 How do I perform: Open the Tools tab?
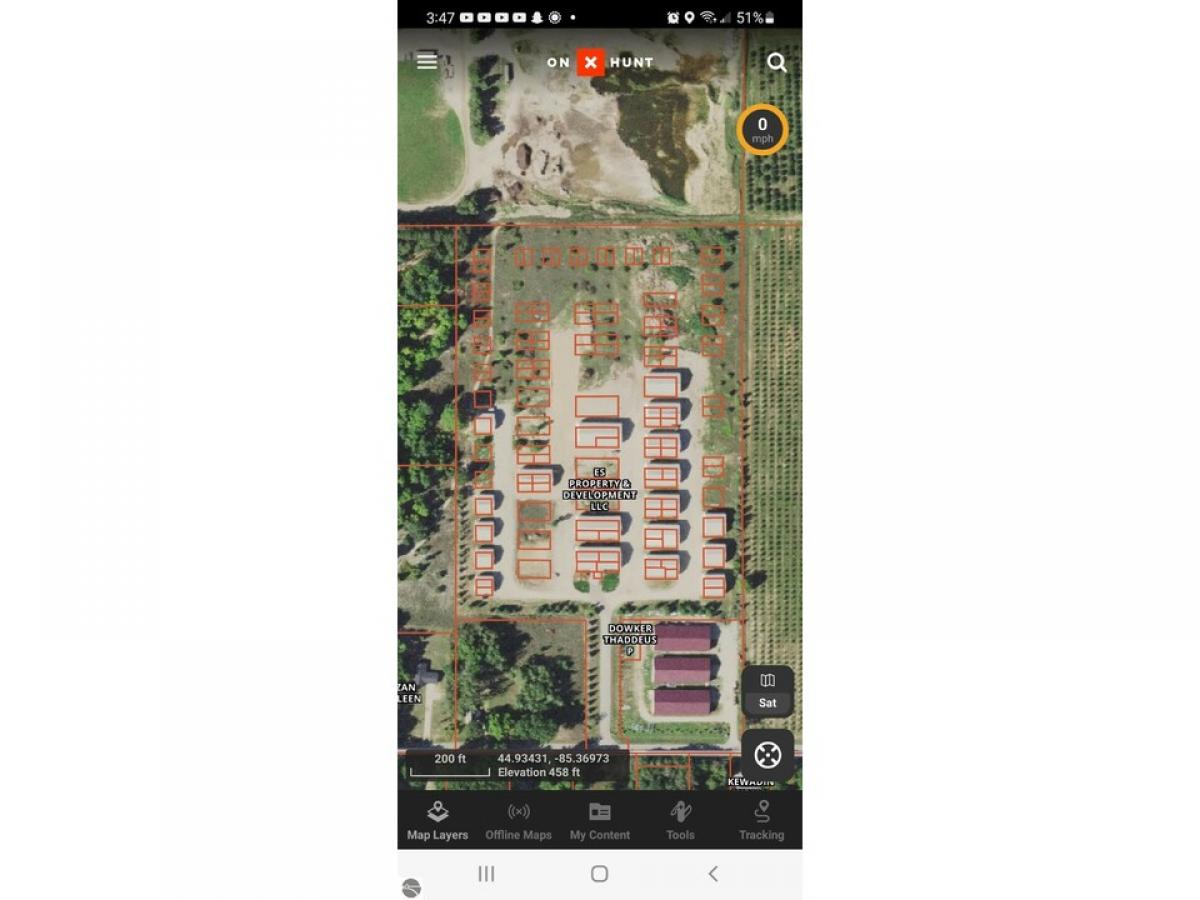pyautogui.click(x=680, y=820)
